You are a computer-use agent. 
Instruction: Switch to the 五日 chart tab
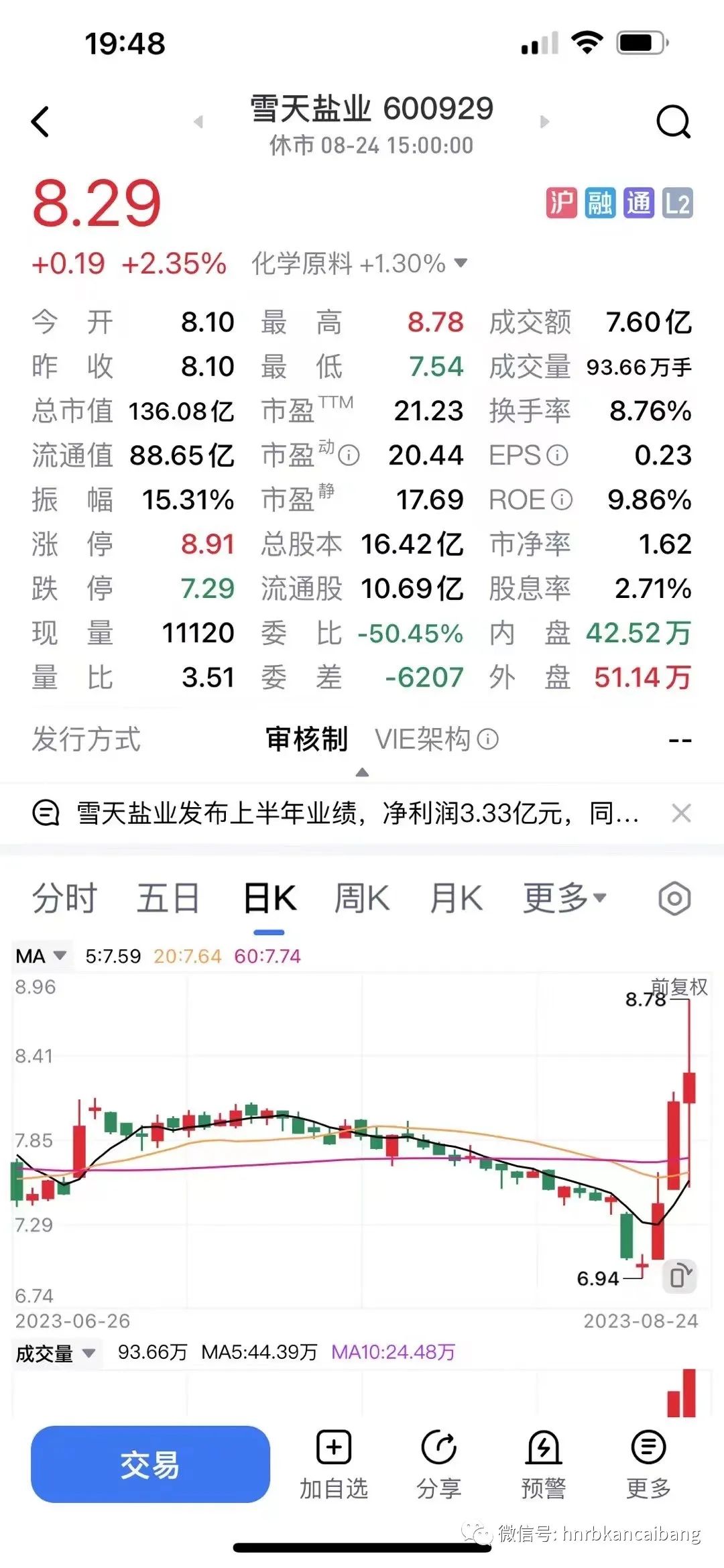tap(168, 898)
